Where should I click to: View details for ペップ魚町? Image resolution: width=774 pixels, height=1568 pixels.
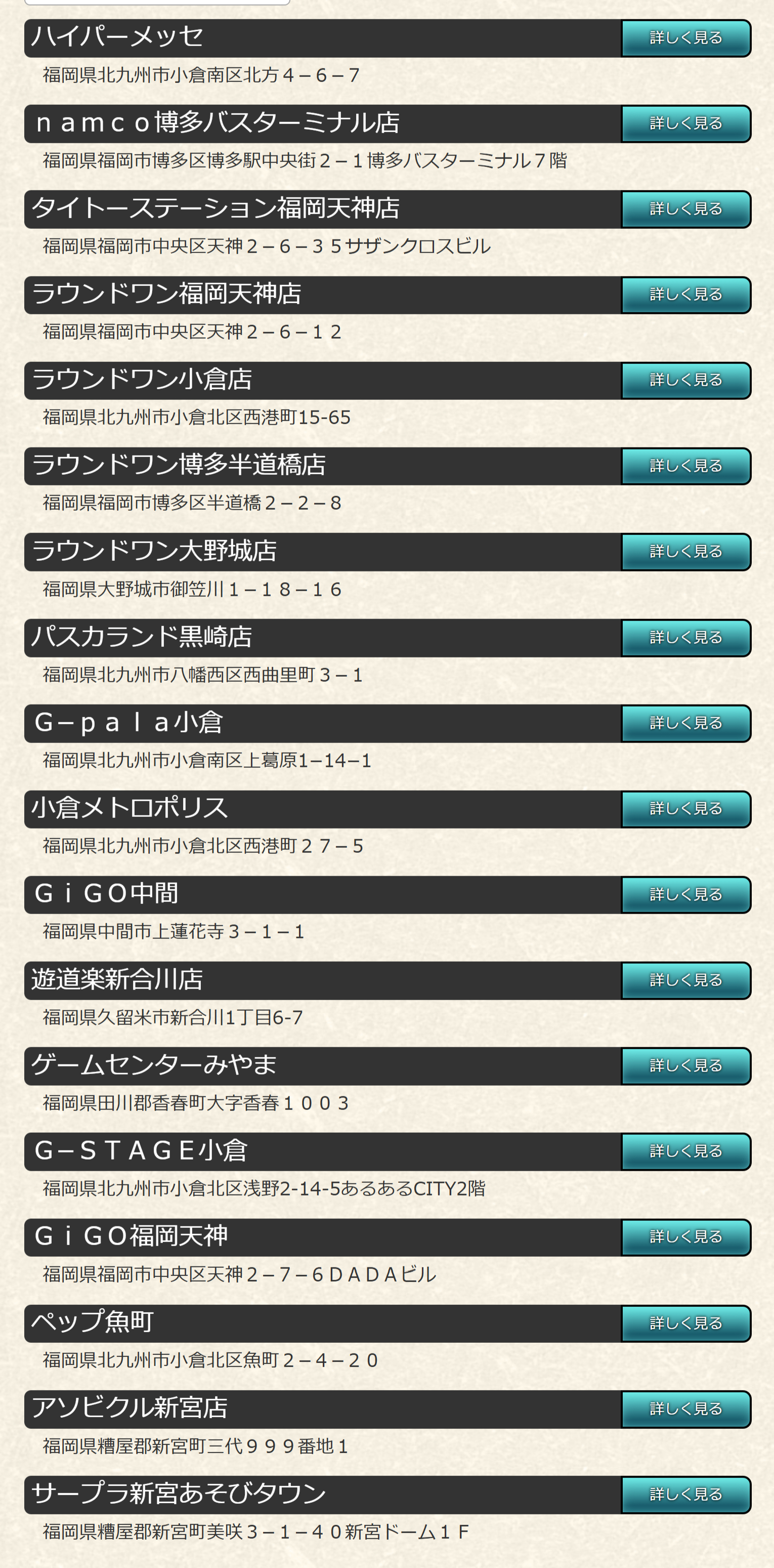(686, 1324)
